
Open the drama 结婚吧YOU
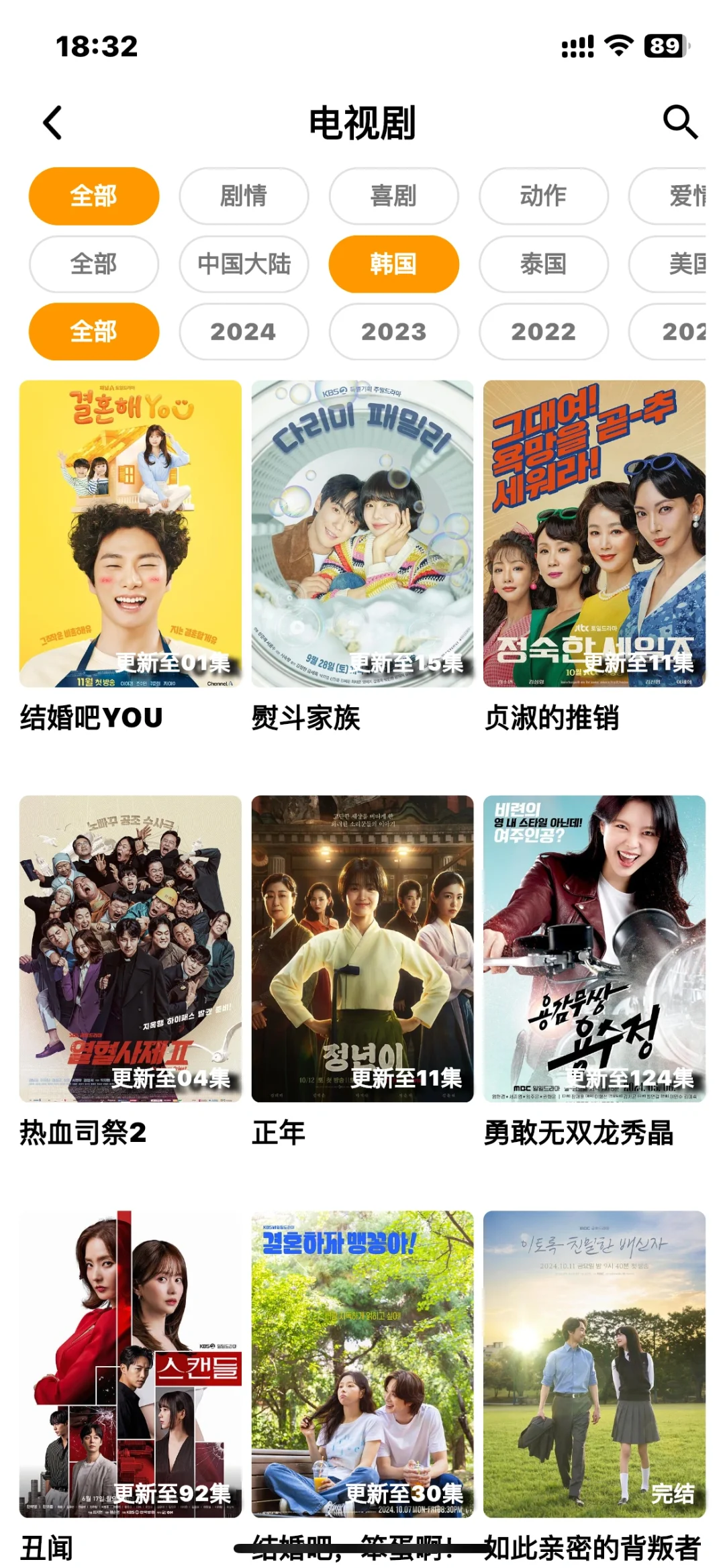(x=130, y=534)
